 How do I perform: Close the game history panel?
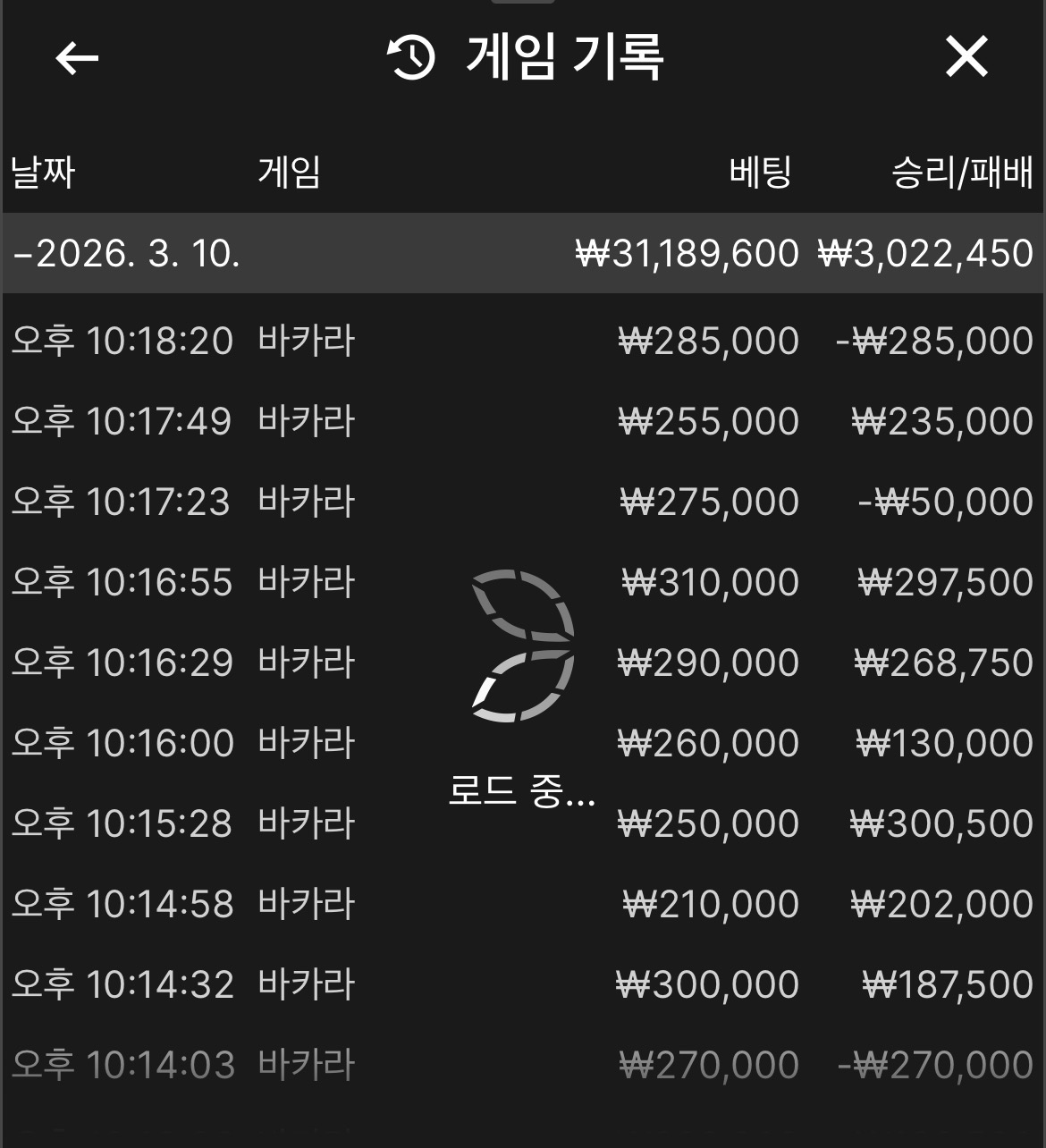(966, 58)
